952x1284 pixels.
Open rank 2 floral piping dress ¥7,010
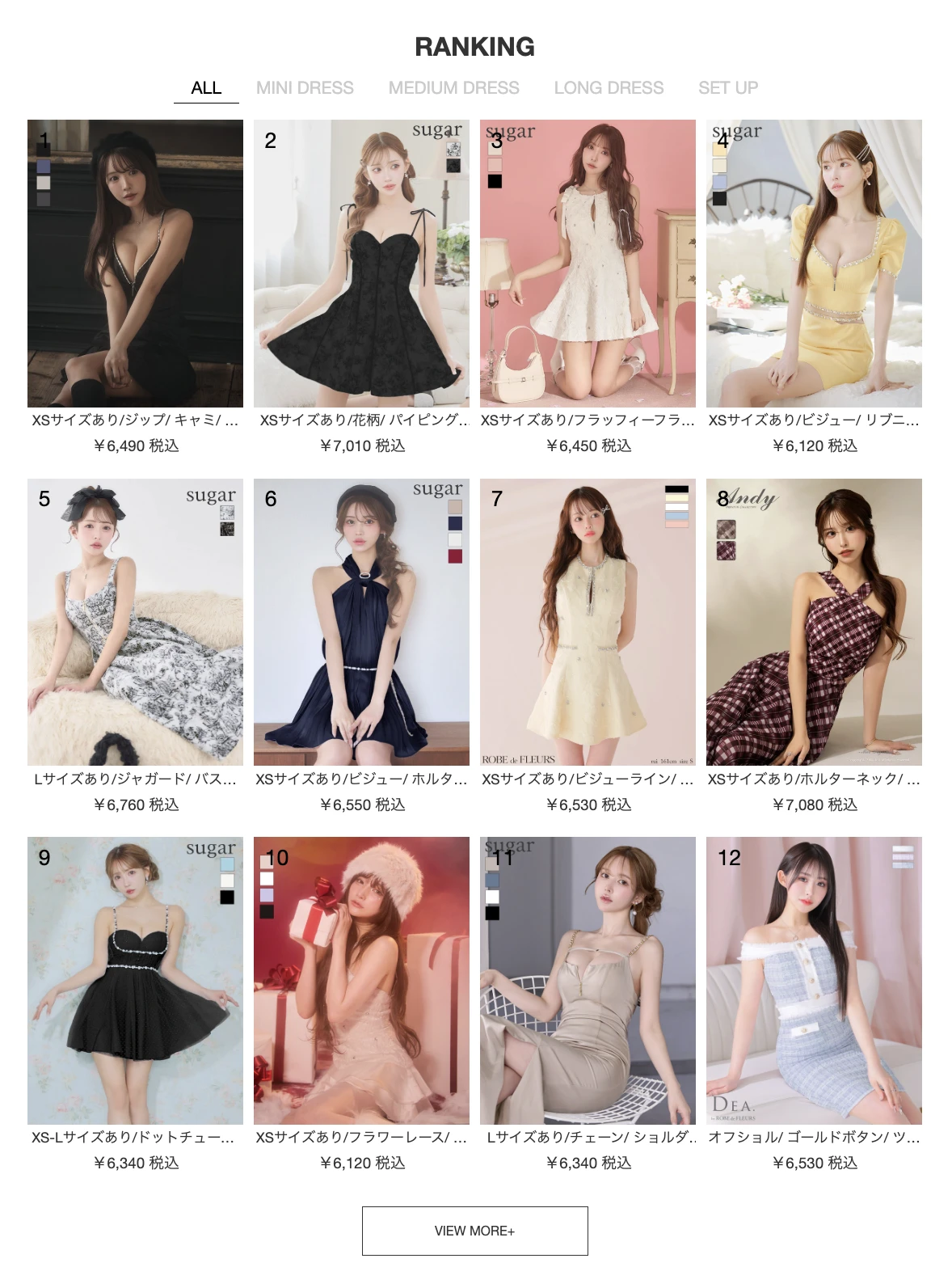point(361,264)
